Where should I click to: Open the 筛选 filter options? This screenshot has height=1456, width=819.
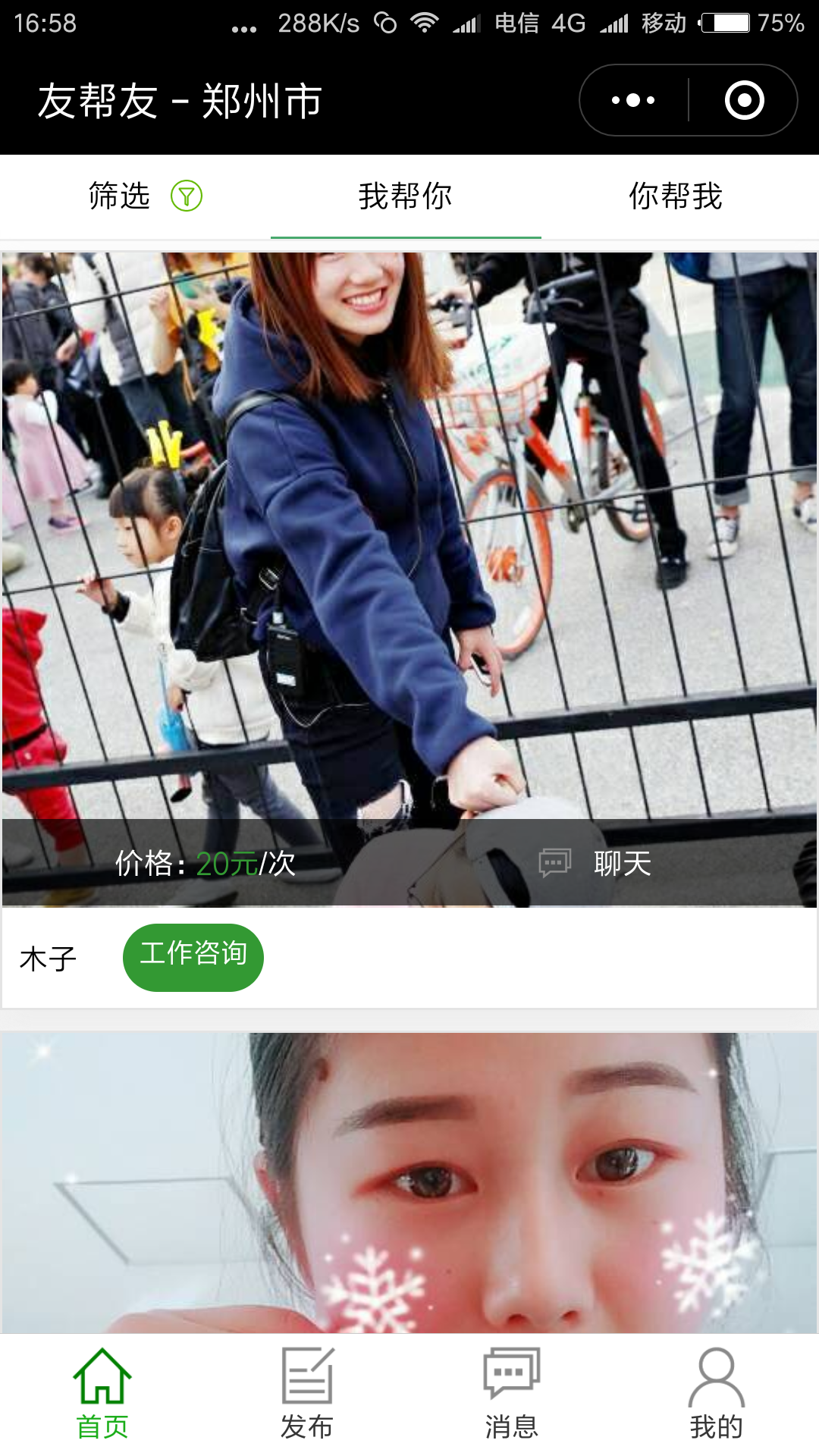click(x=144, y=196)
